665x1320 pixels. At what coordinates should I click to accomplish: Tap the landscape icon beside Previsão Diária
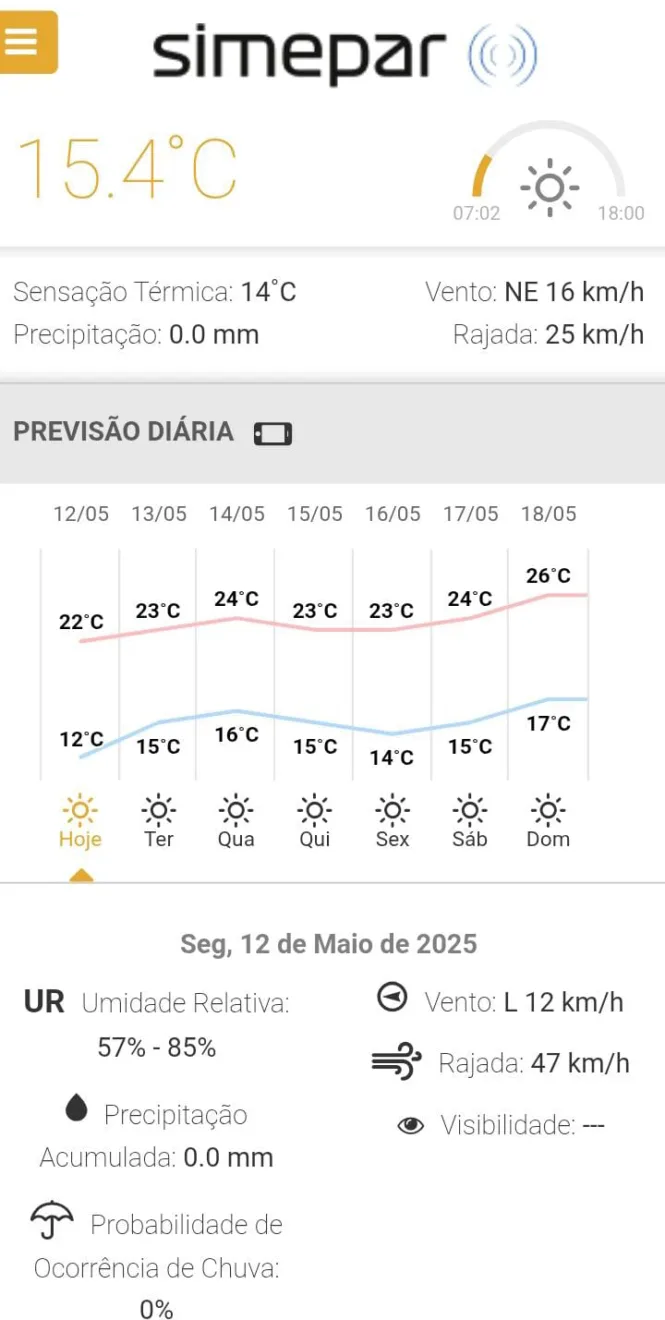click(273, 433)
